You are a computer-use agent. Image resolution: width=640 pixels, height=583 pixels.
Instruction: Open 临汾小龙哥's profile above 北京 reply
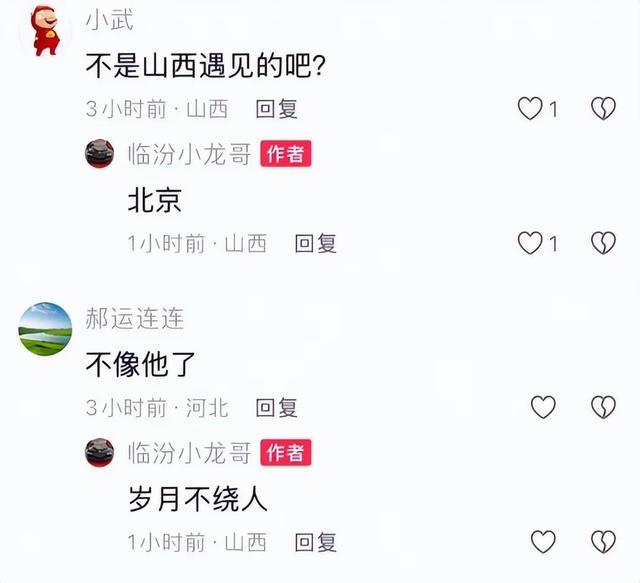100,154
